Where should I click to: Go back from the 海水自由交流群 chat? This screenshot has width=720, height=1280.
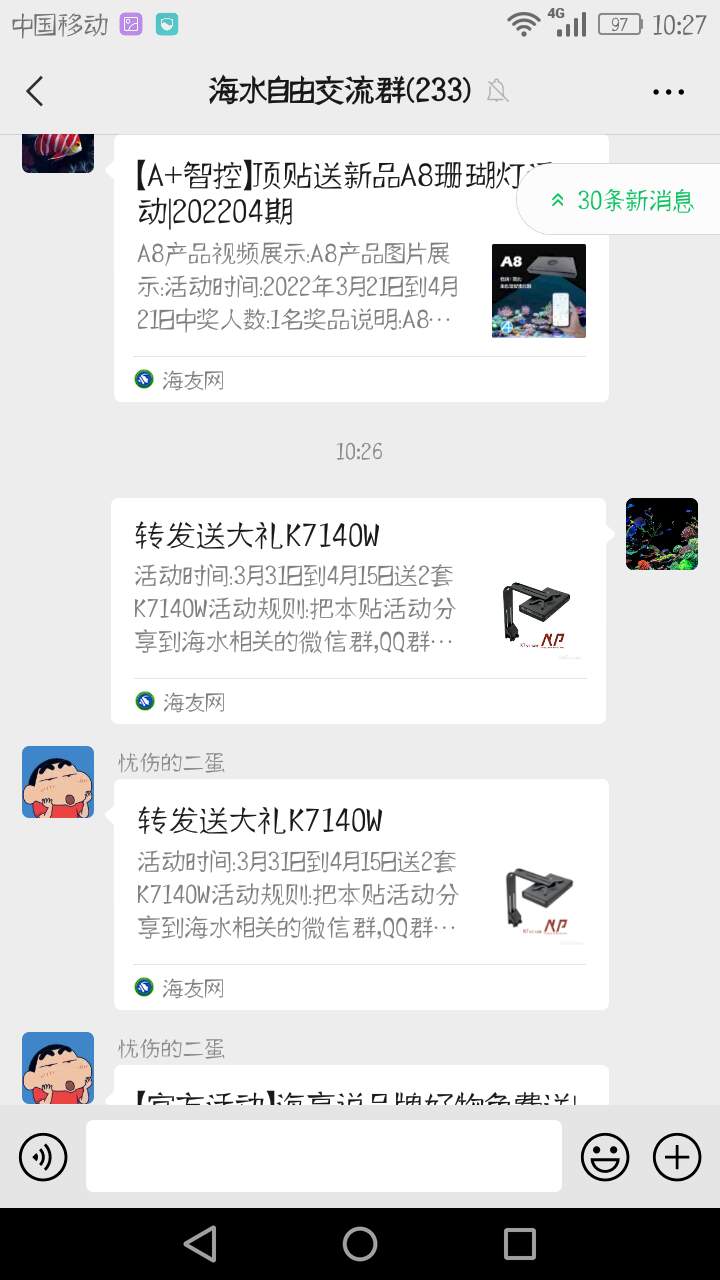pyautogui.click(x=35, y=91)
